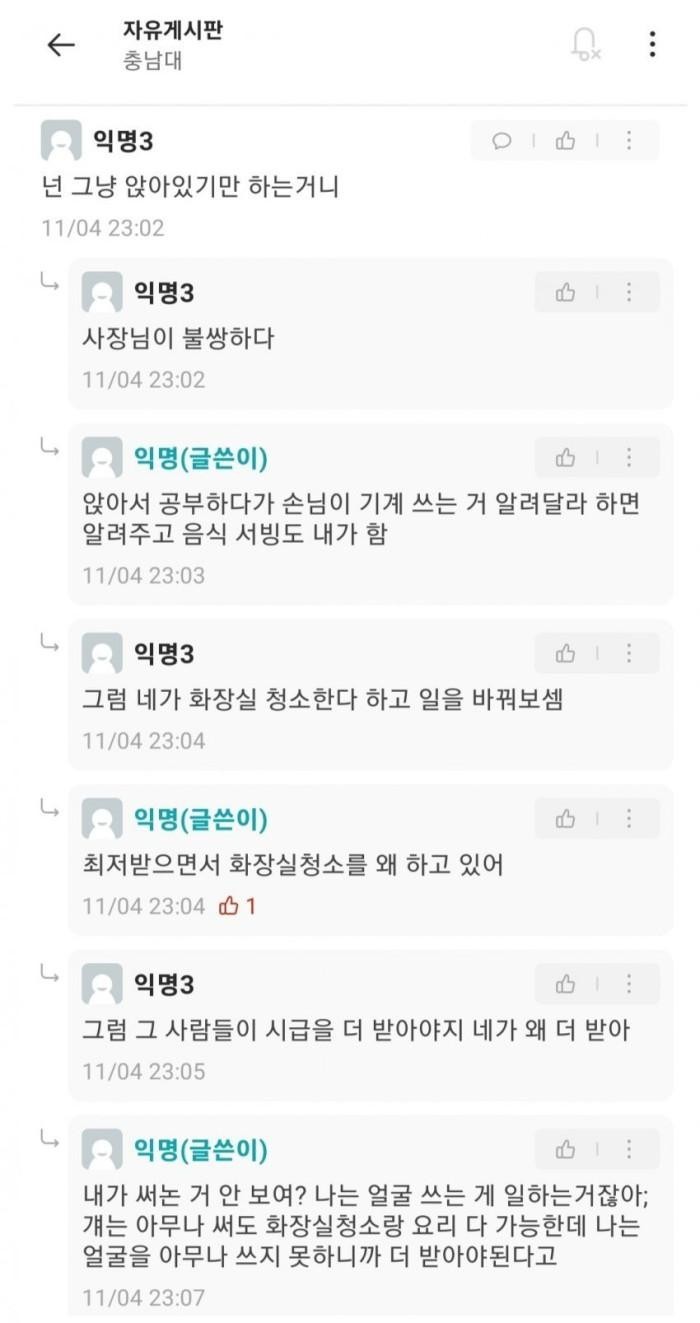Like the reply starting '내가 써논 거 안 보여?'
Image resolution: width=700 pixels, height=1323 pixels.
566,1149
